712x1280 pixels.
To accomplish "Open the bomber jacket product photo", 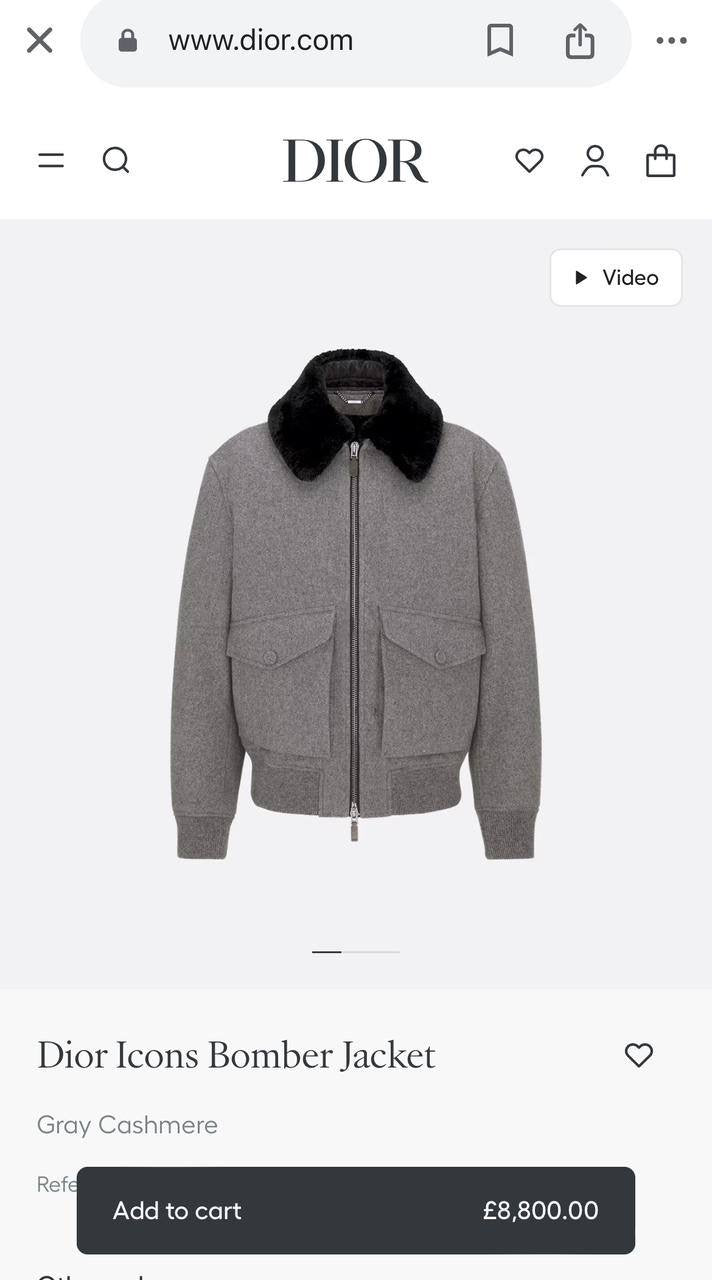I will (x=356, y=600).
